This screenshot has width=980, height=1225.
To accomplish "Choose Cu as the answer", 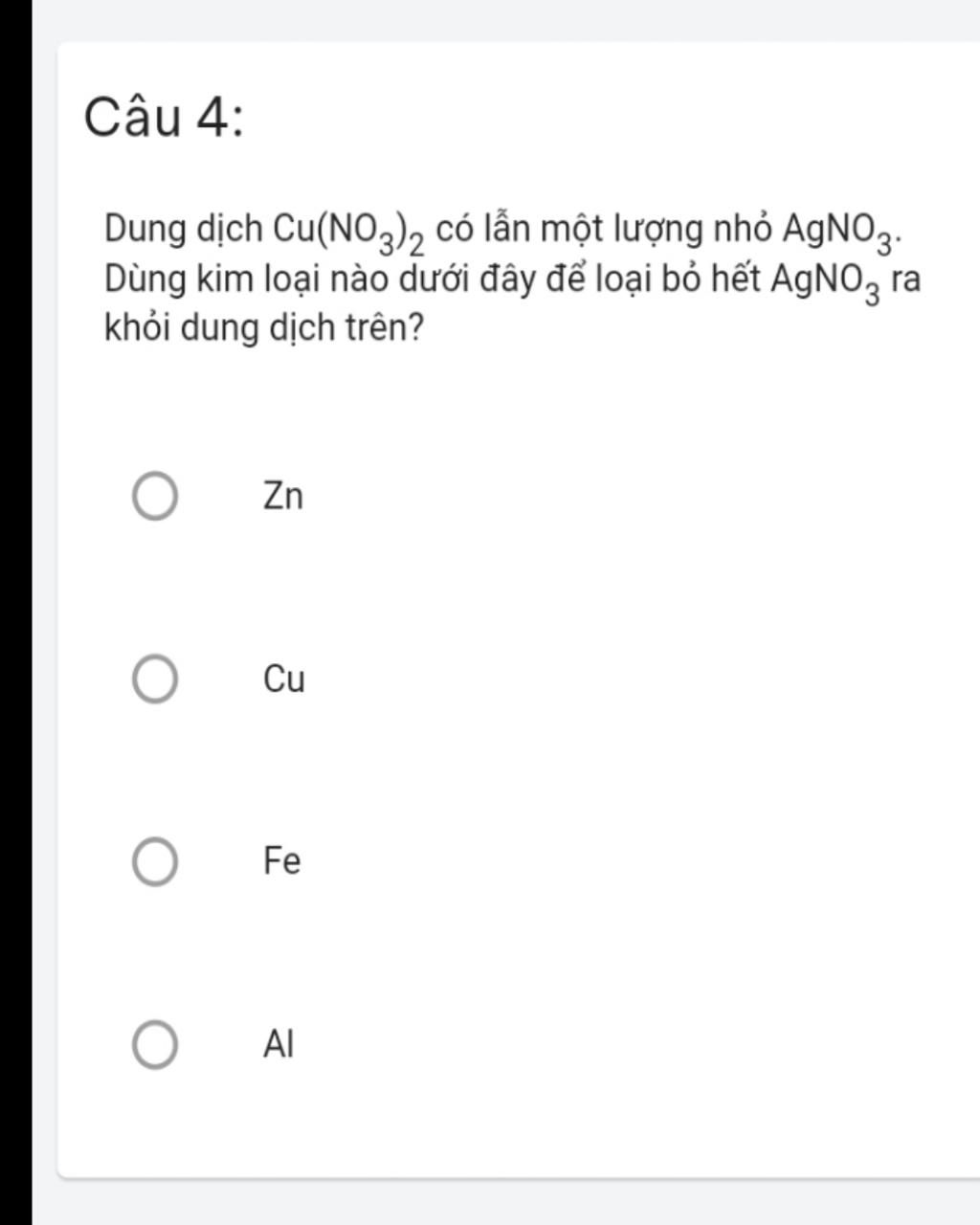I will 154,679.
